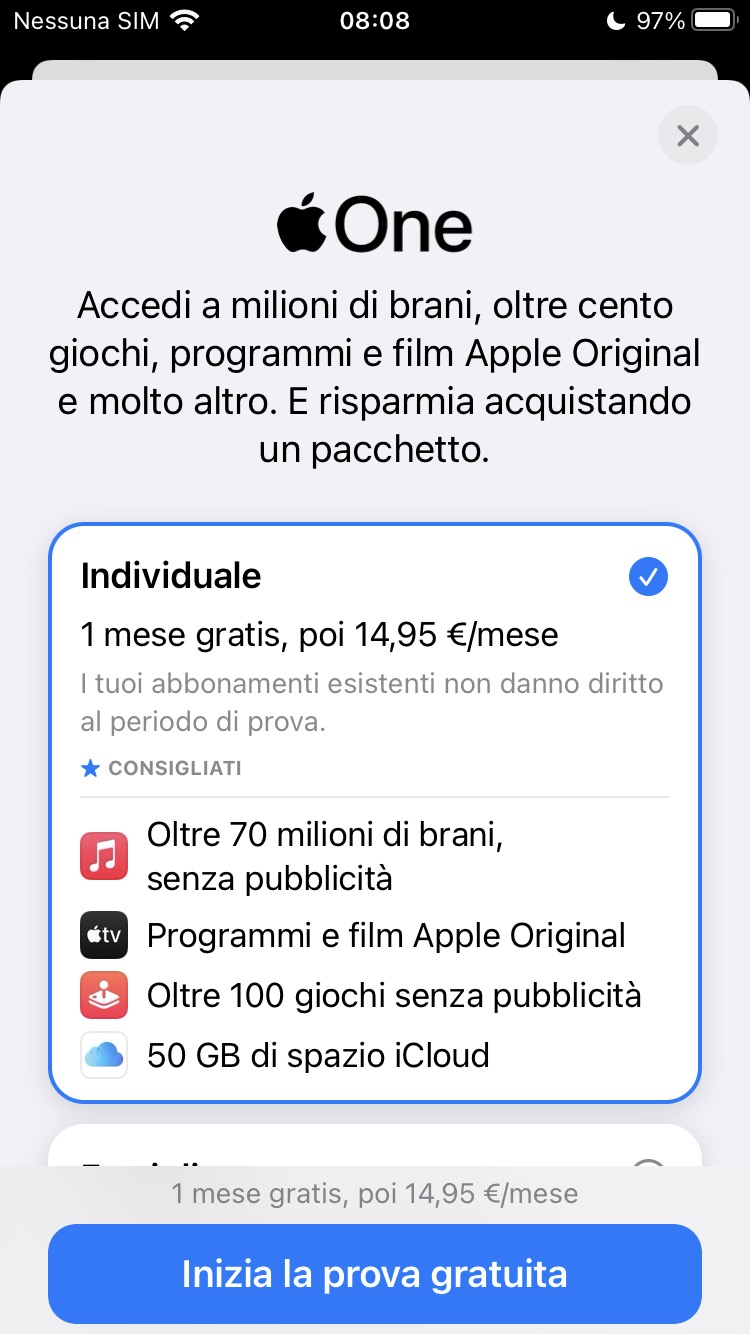Screen dimensions: 750x1334
Task: Tap Inizia la prova gratuita button
Action: (375, 1273)
